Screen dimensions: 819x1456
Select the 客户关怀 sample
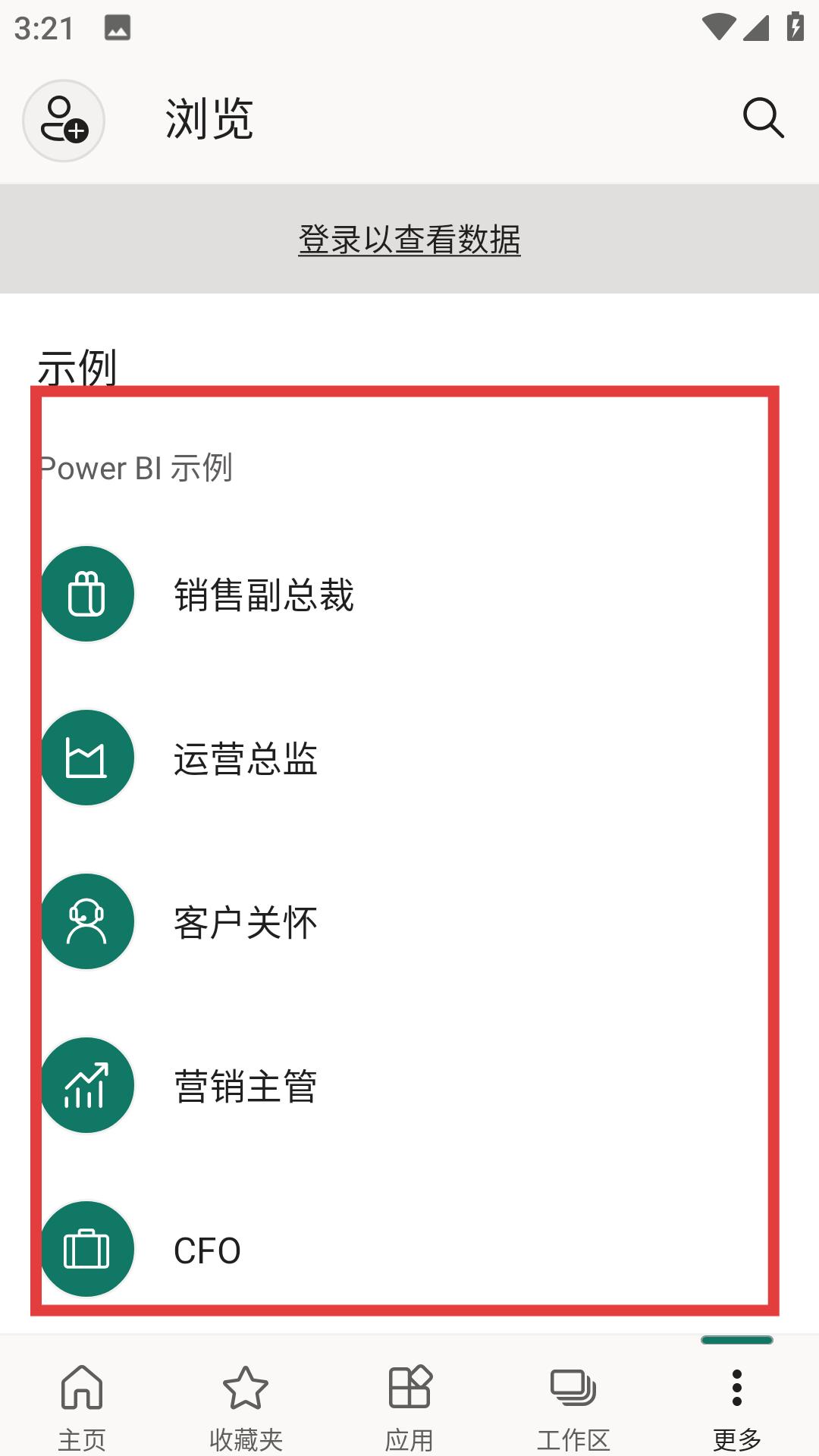(x=409, y=922)
